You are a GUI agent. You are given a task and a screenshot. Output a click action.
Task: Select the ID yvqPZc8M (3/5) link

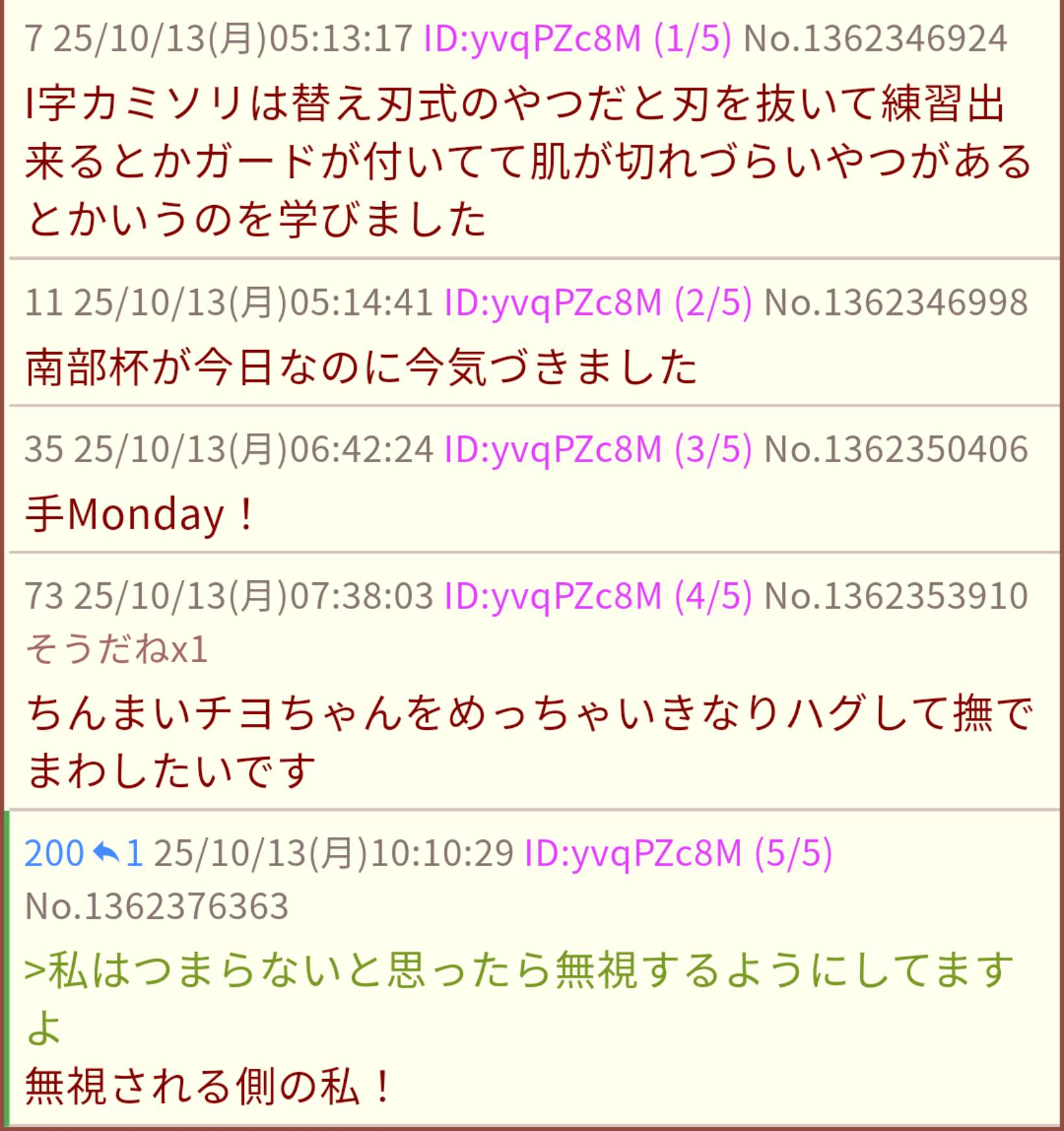tap(598, 449)
